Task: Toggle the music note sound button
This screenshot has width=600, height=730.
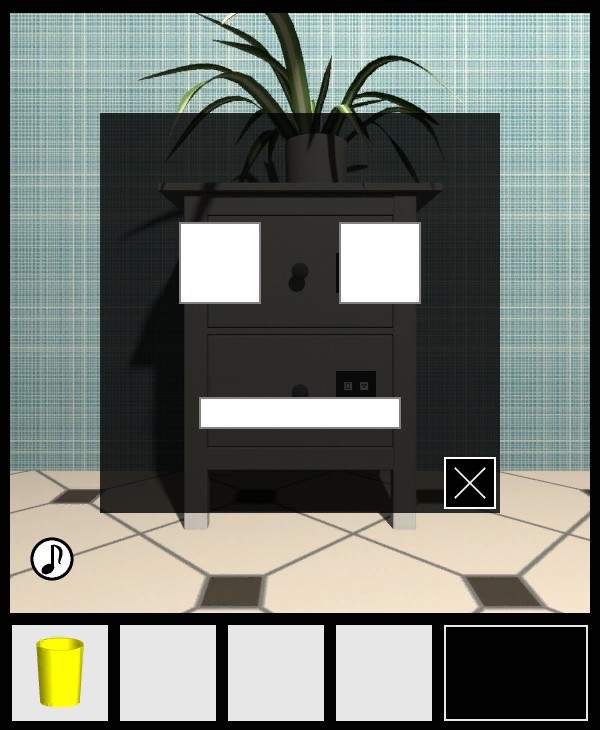Action: click(52, 559)
